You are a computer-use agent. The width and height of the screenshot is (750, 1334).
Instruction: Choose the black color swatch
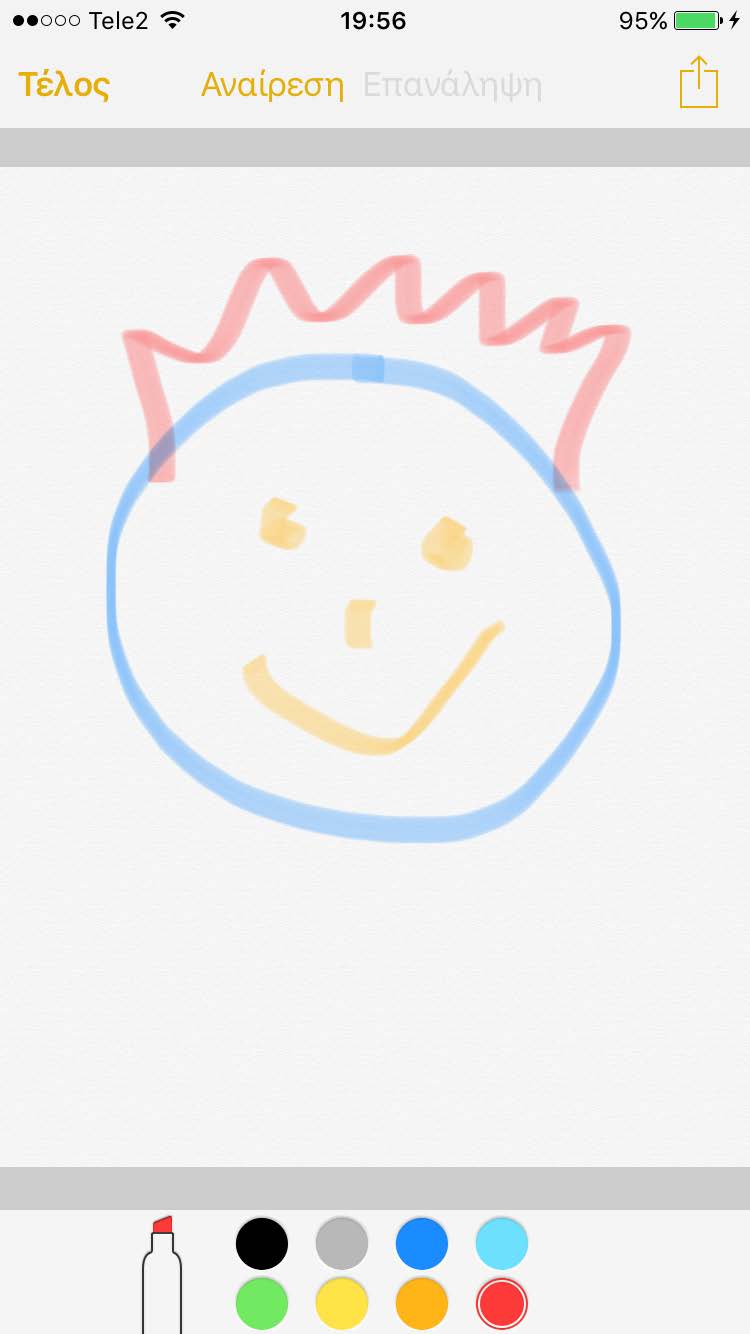[262, 1244]
